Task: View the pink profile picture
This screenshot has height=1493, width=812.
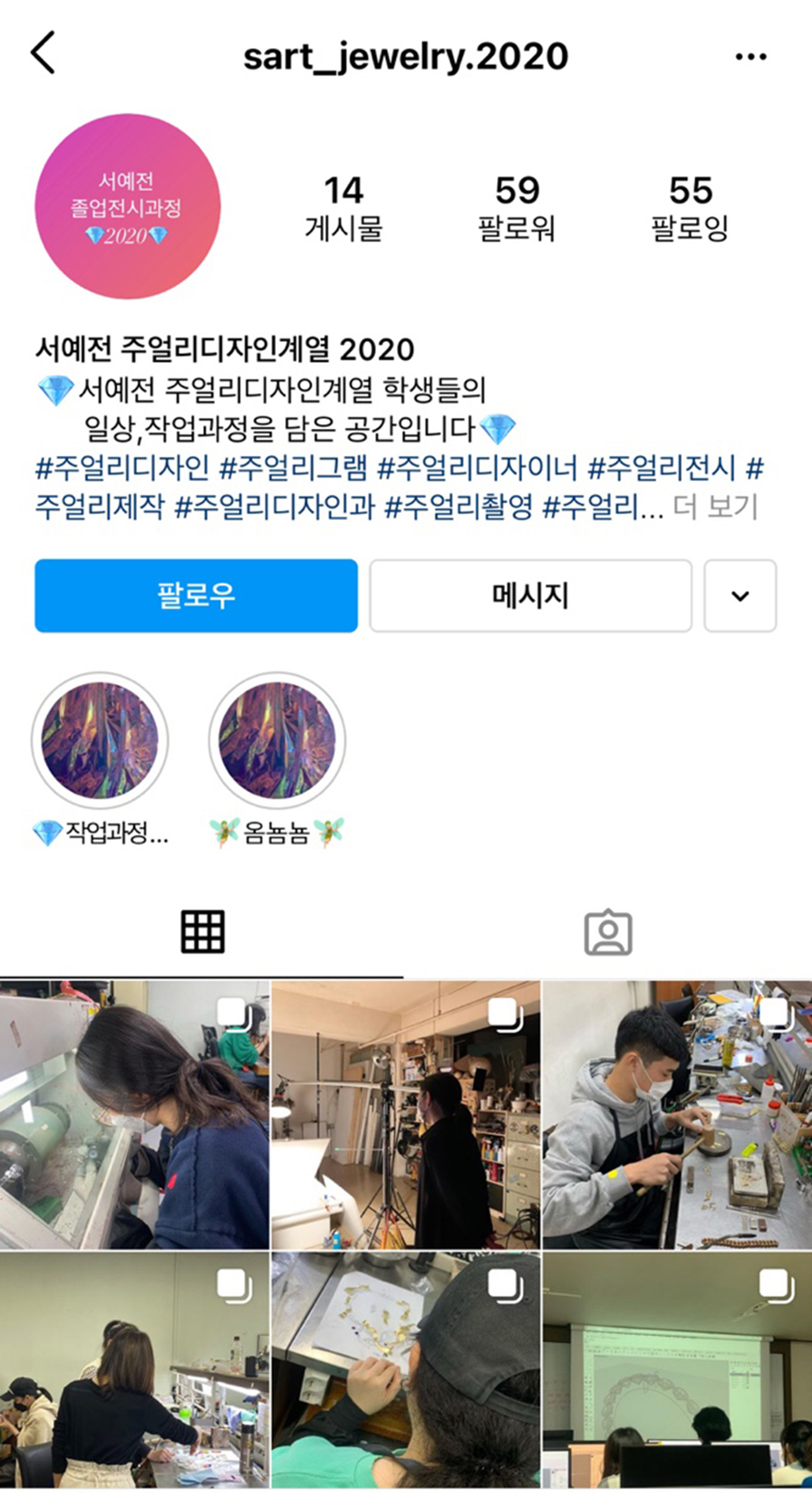Action: 127,207
